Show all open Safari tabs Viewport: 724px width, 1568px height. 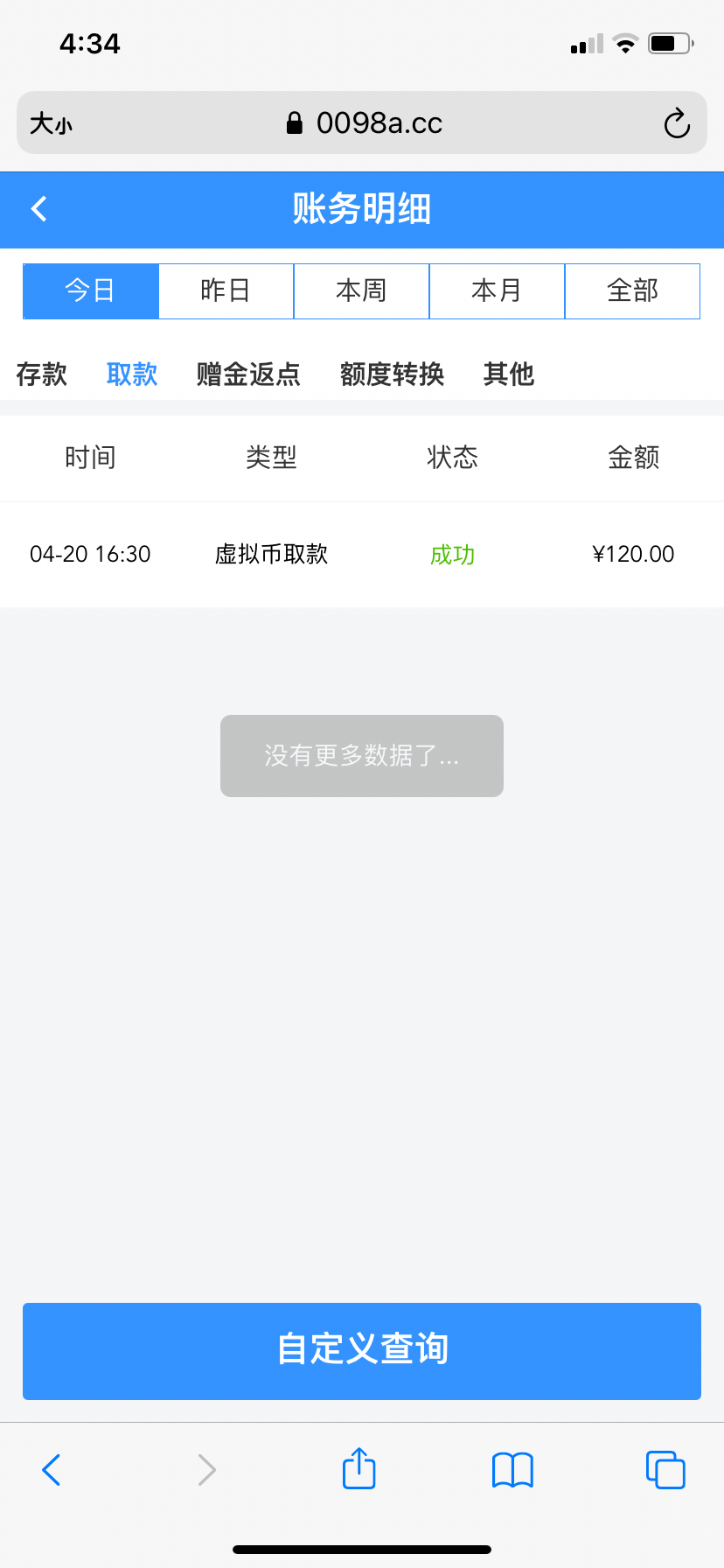(665, 1470)
